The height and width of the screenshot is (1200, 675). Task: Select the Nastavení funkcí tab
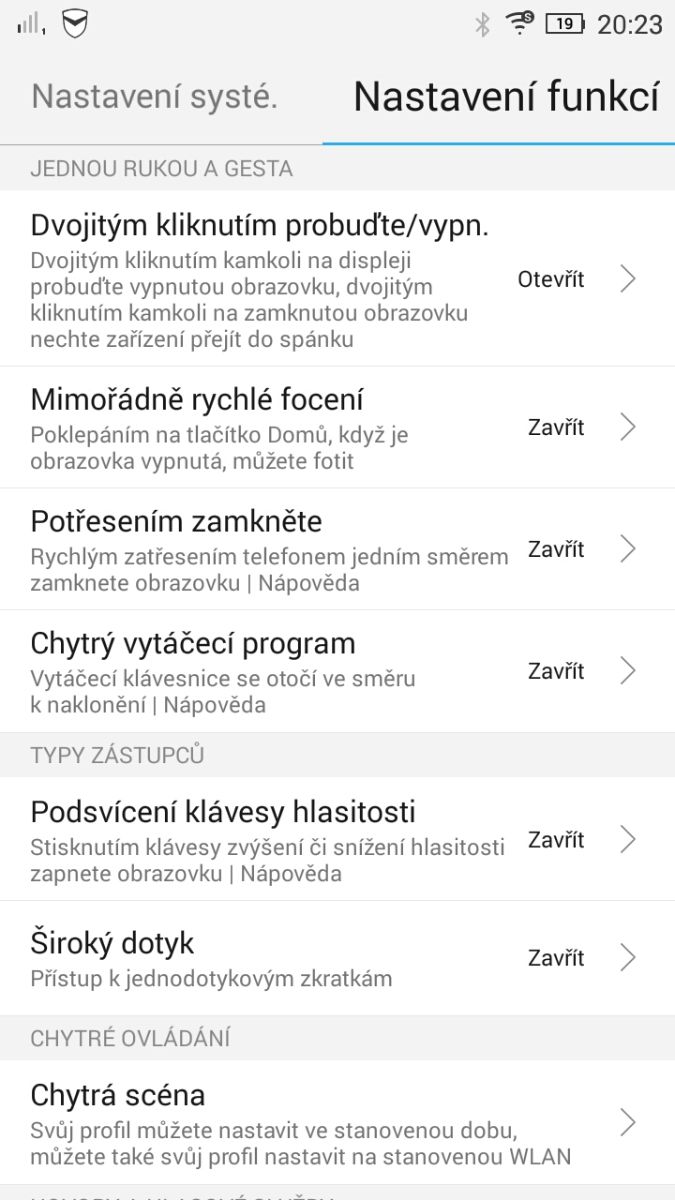[506, 97]
